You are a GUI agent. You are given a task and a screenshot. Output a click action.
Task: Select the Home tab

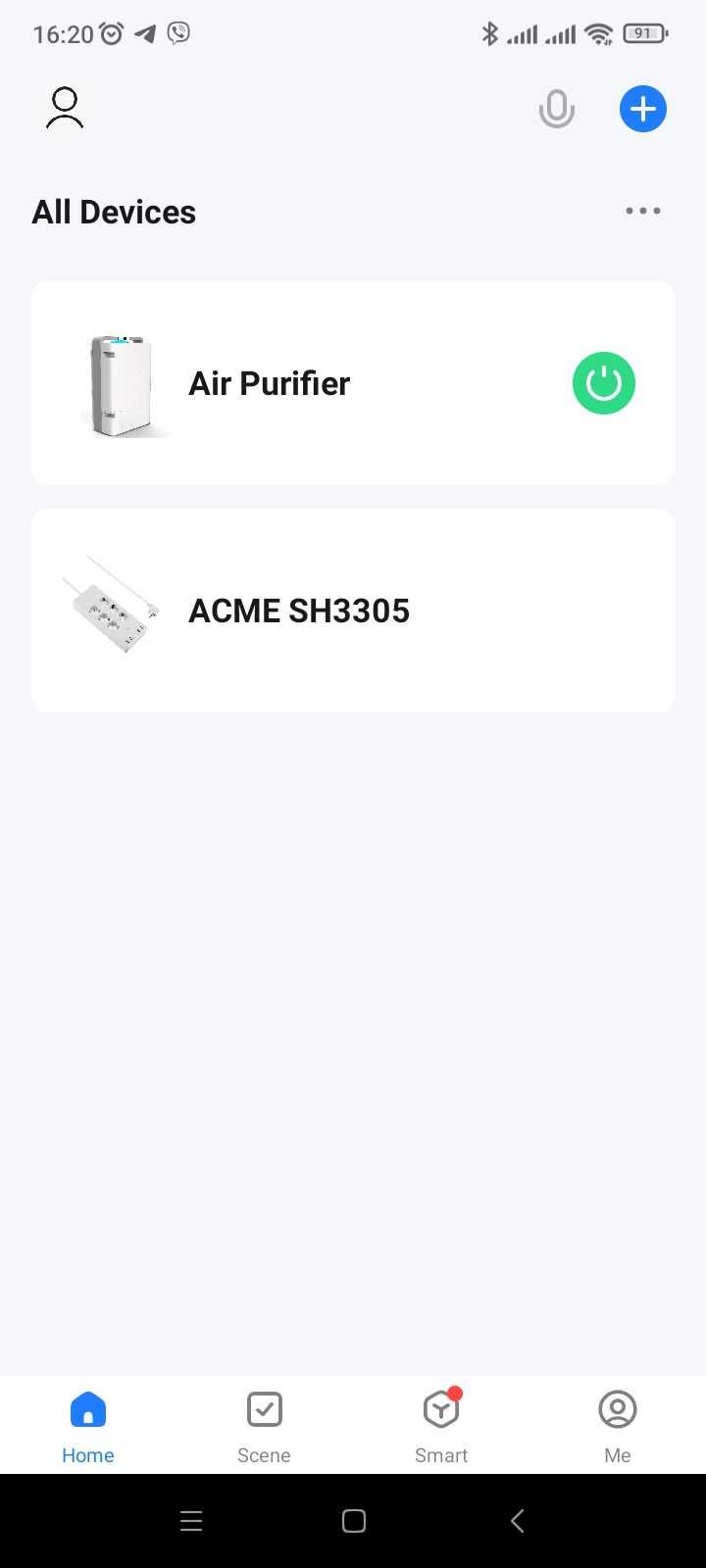[x=88, y=1426]
